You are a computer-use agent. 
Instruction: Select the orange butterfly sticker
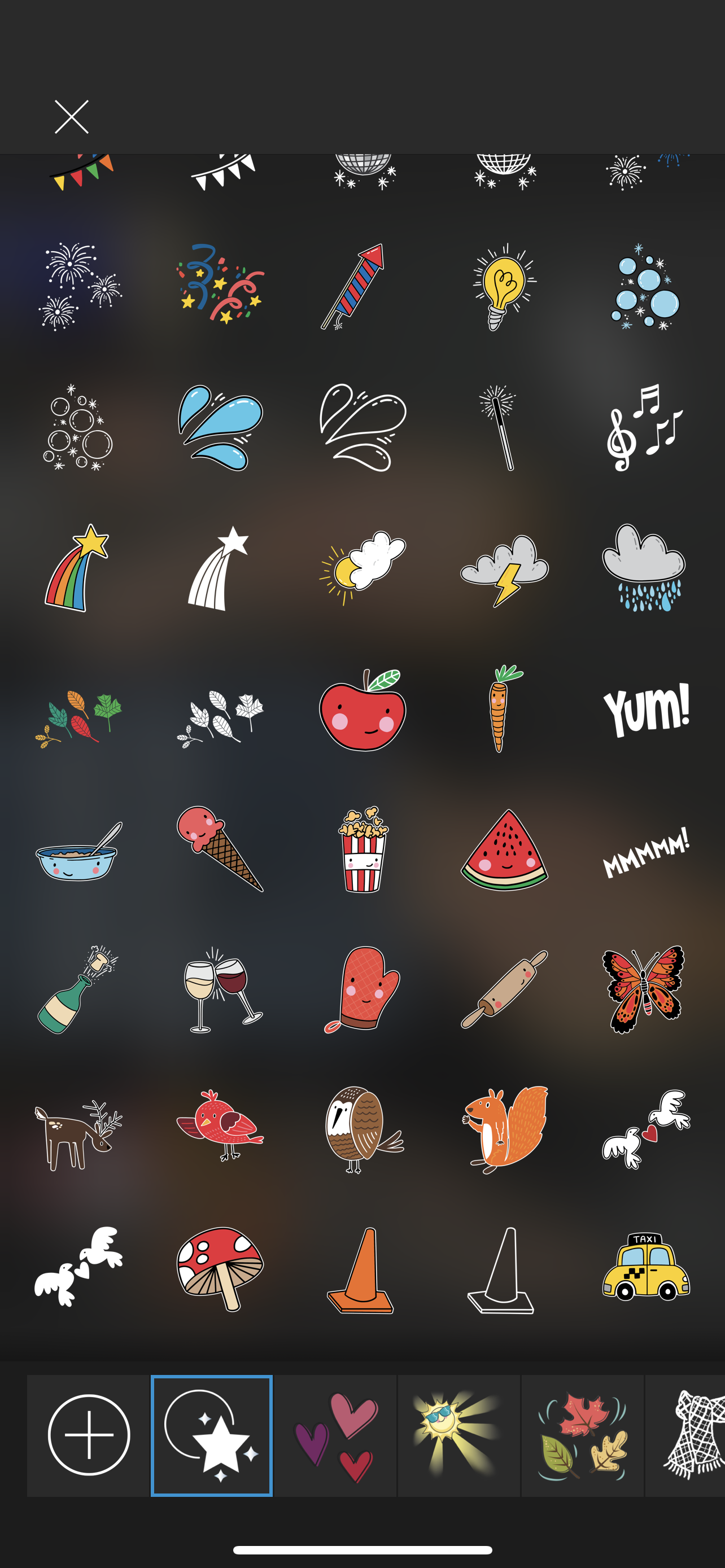(x=644, y=989)
